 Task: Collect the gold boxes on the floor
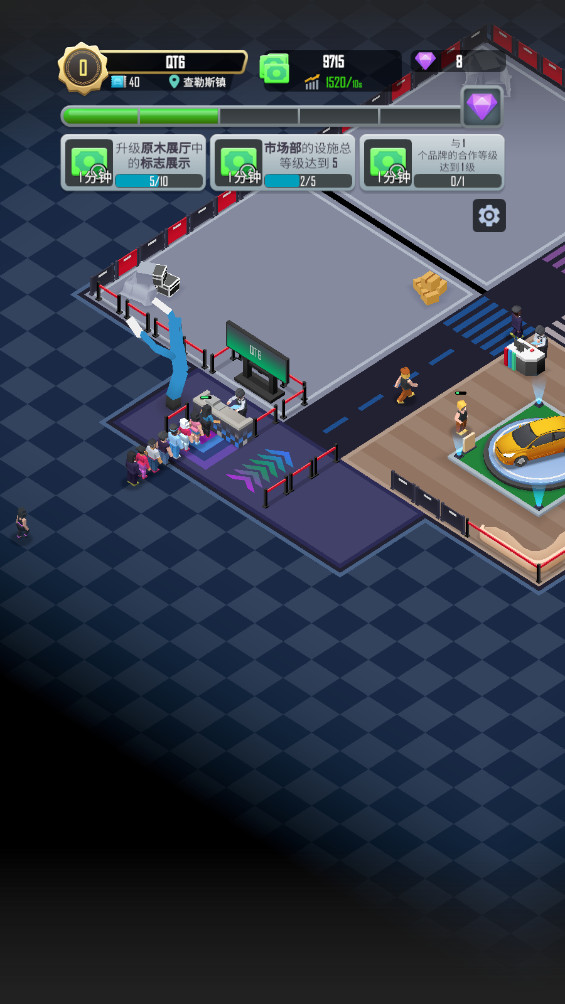pyautogui.click(x=430, y=287)
